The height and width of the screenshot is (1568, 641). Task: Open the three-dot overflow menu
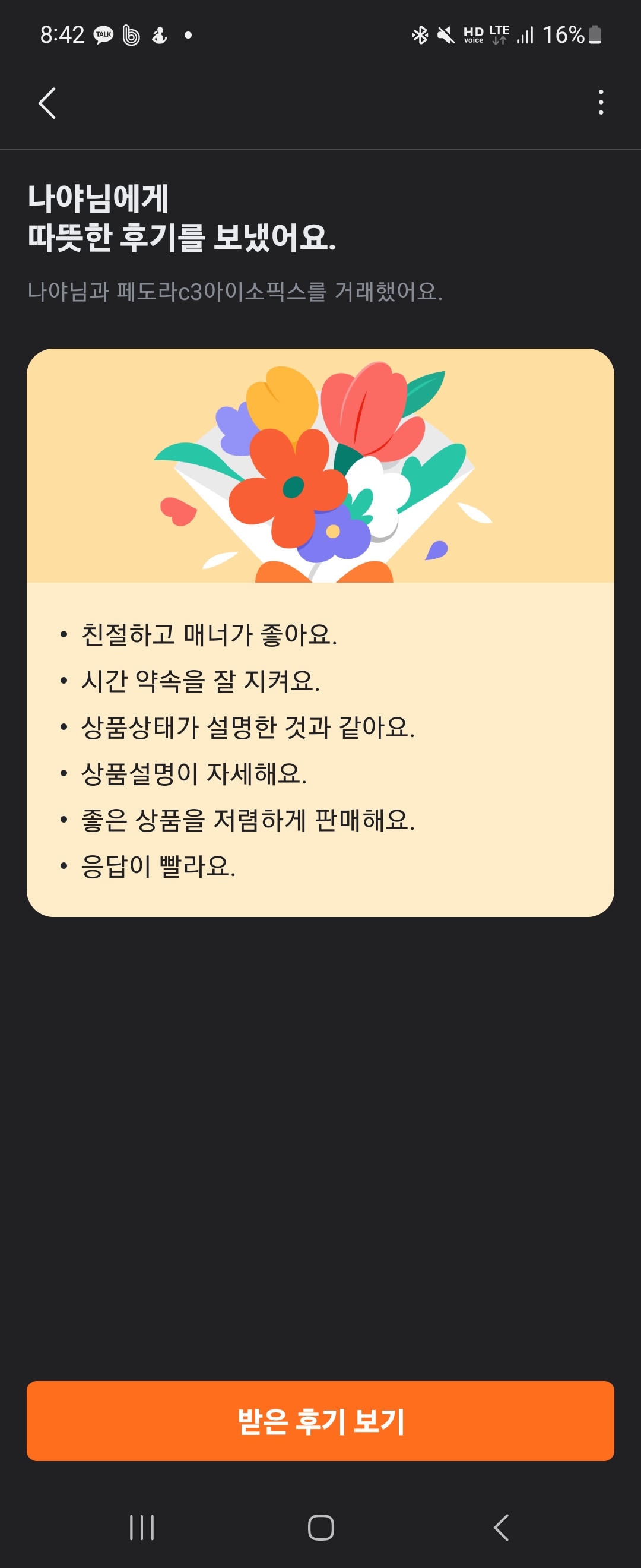click(x=600, y=103)
